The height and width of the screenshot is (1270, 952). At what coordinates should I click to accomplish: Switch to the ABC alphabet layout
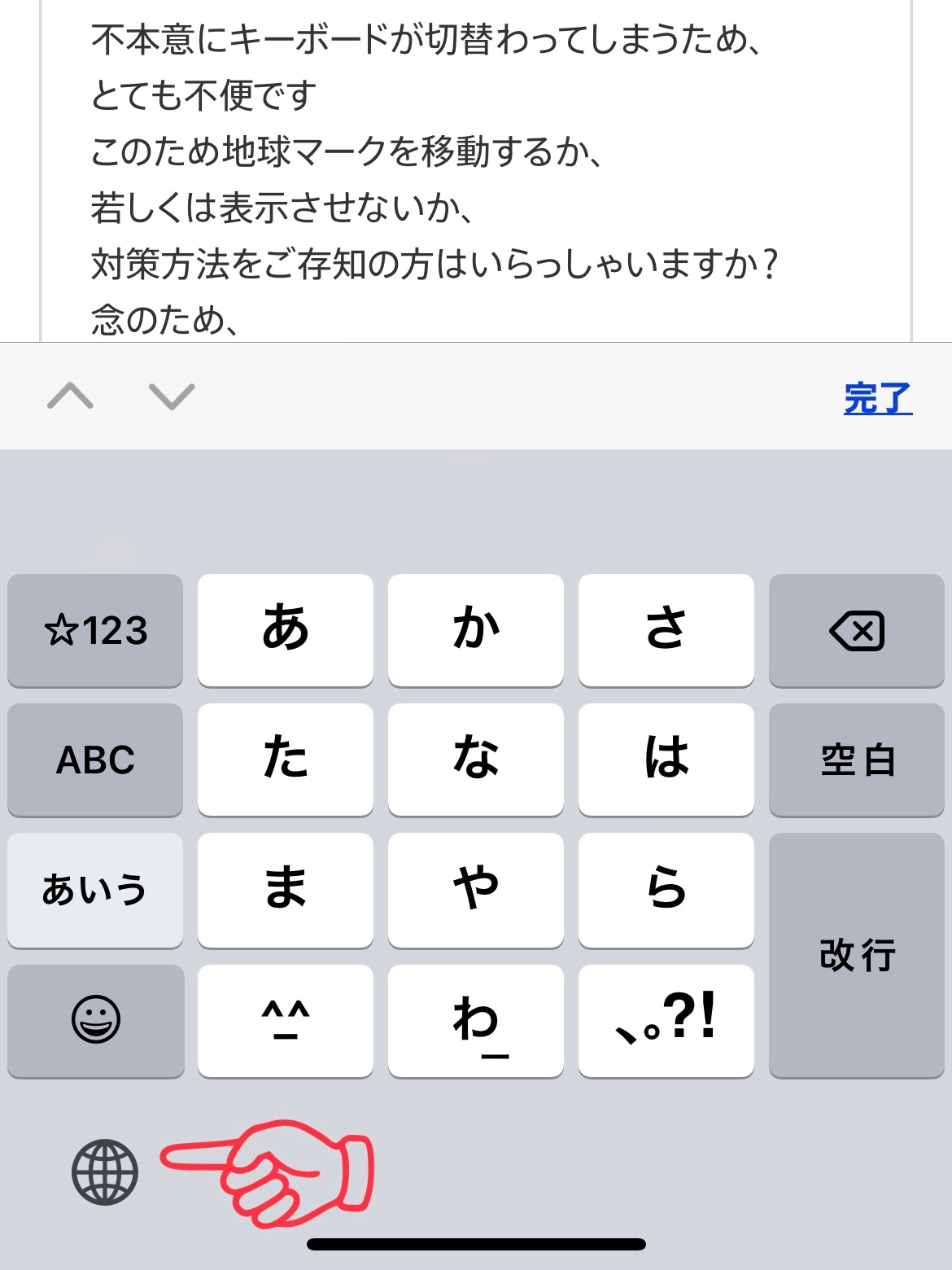(95, 760)
